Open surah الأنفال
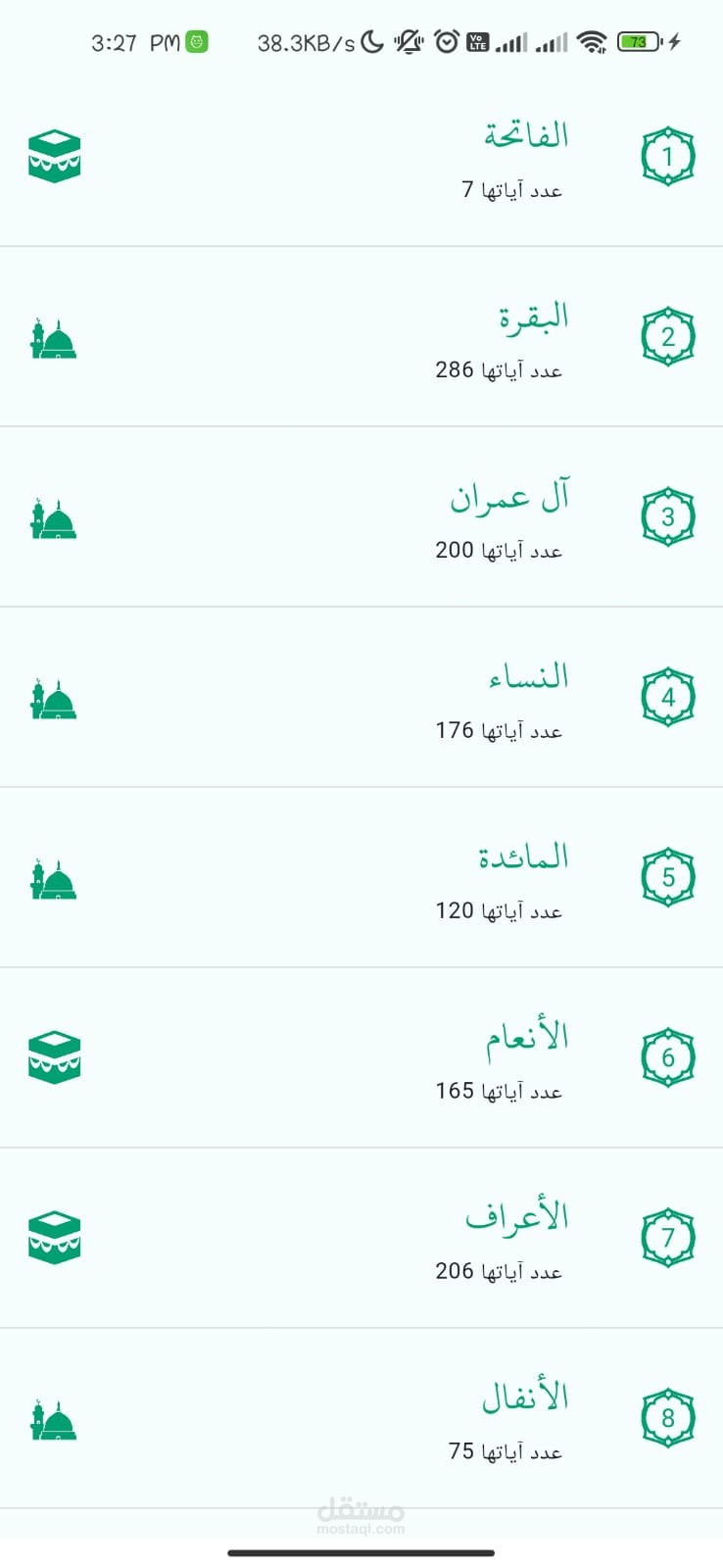Image resolution: width=723 pixels, height=1568 pixels. pyautogui.click(x=524, y=1398)
